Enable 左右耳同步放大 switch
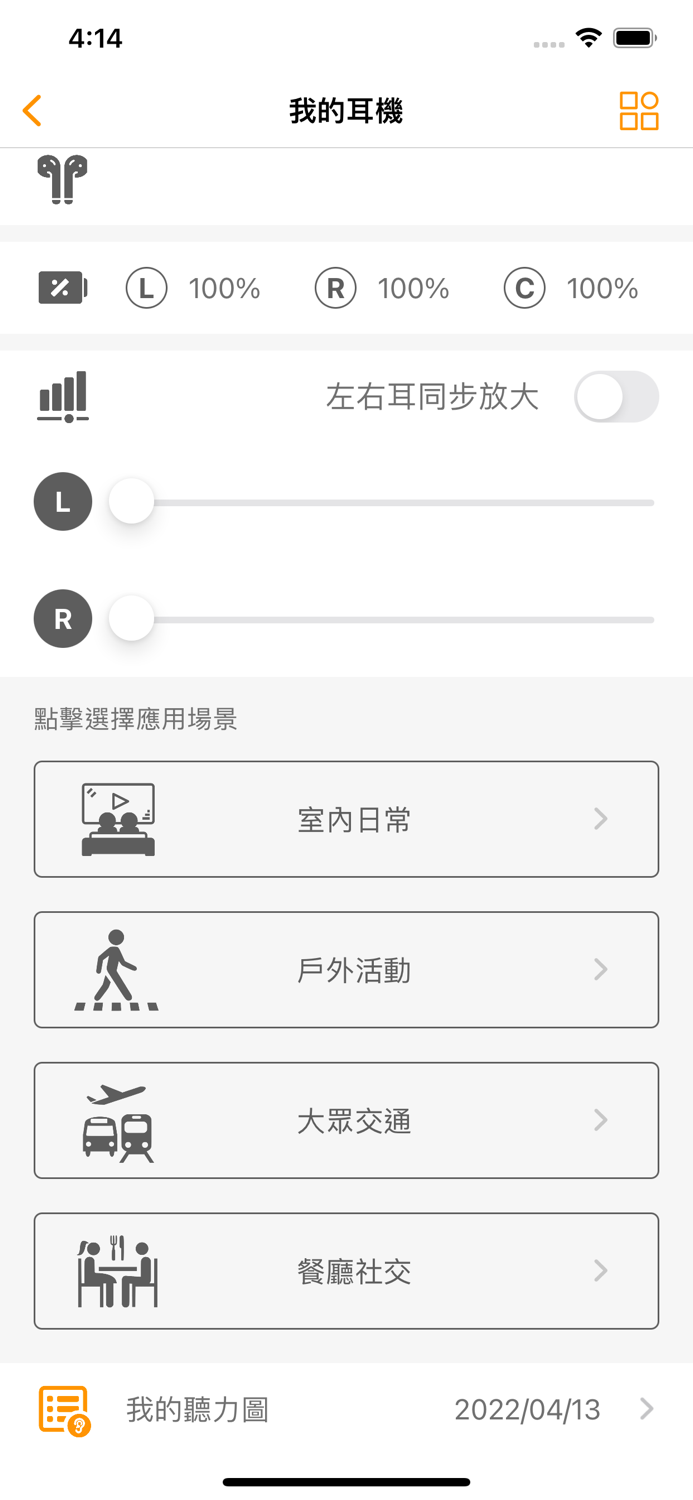The width and height of the screenshot is (693, 1500). (616, 397)
